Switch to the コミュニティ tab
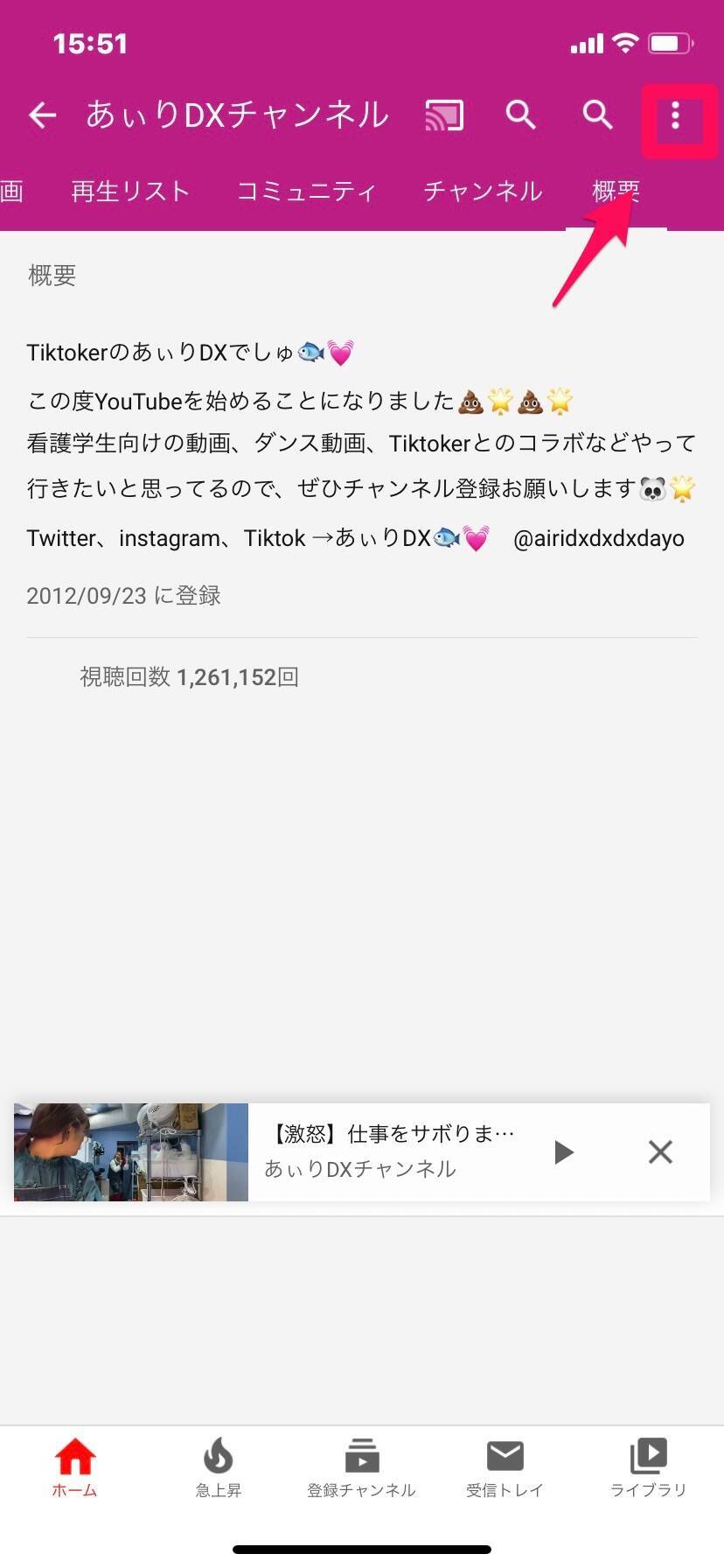Viewport: 724px width, 1568px height. click(307, 191)
